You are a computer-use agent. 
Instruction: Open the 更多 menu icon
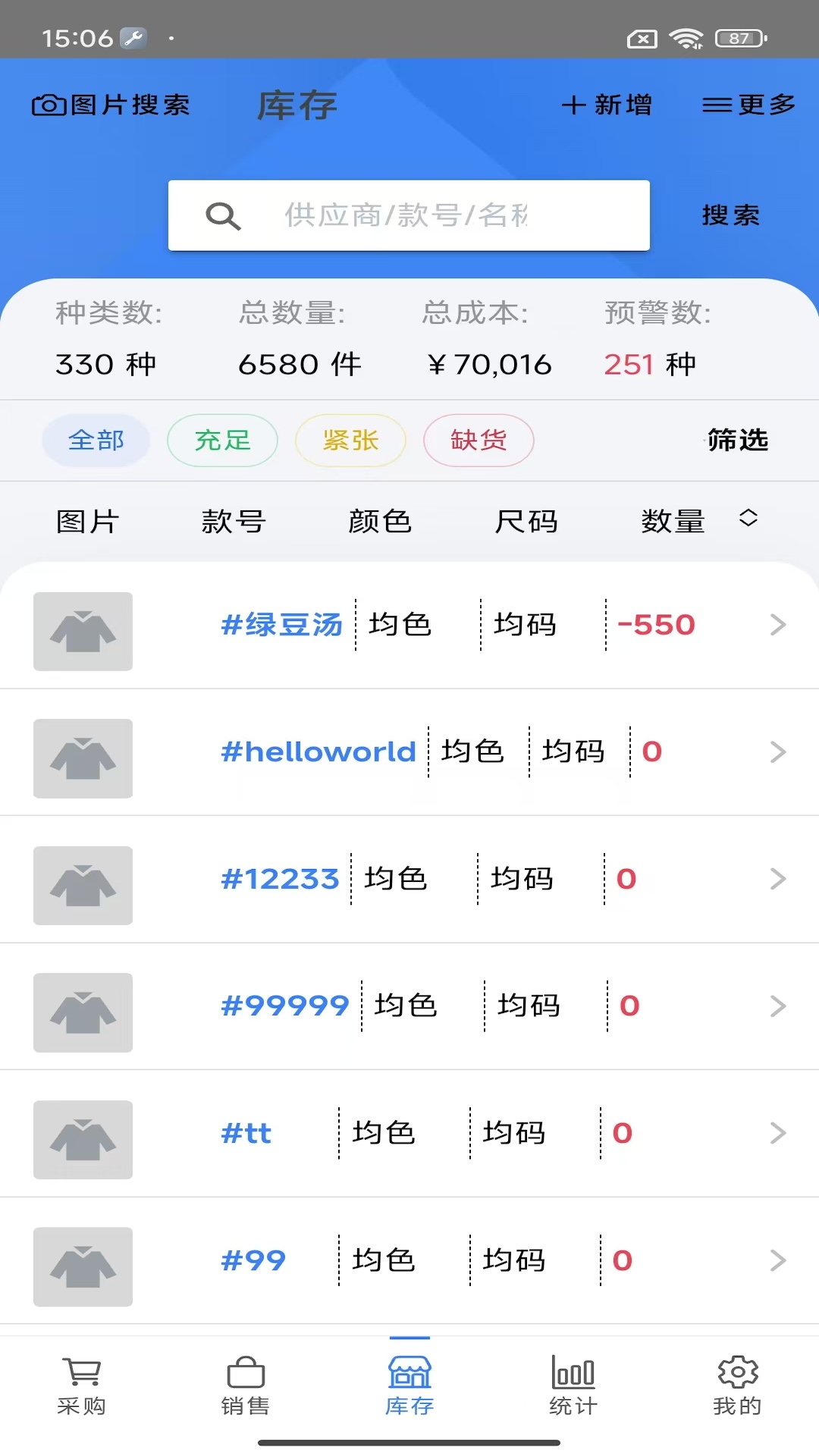tap(717, 105)
